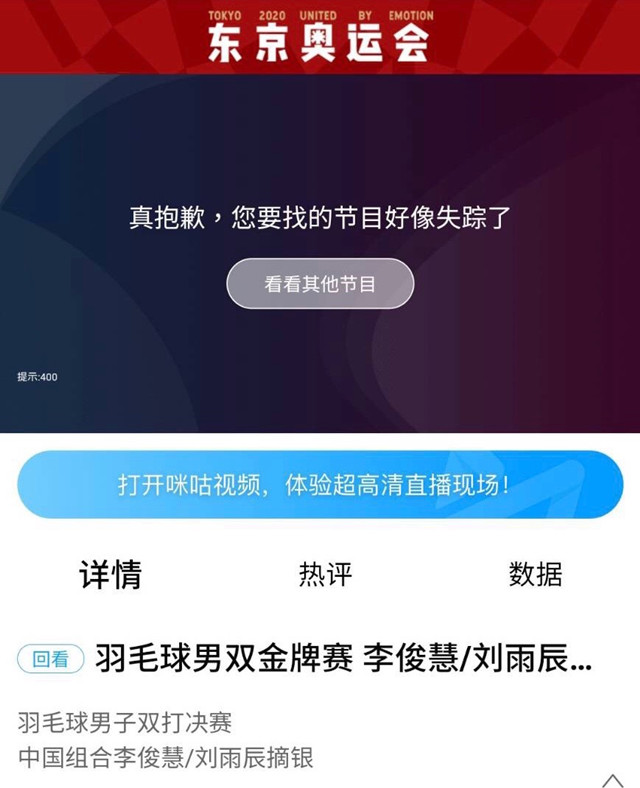Tap the 看看其他节目 button
Viewport: 640px width, 788px height.
point(320,284)
